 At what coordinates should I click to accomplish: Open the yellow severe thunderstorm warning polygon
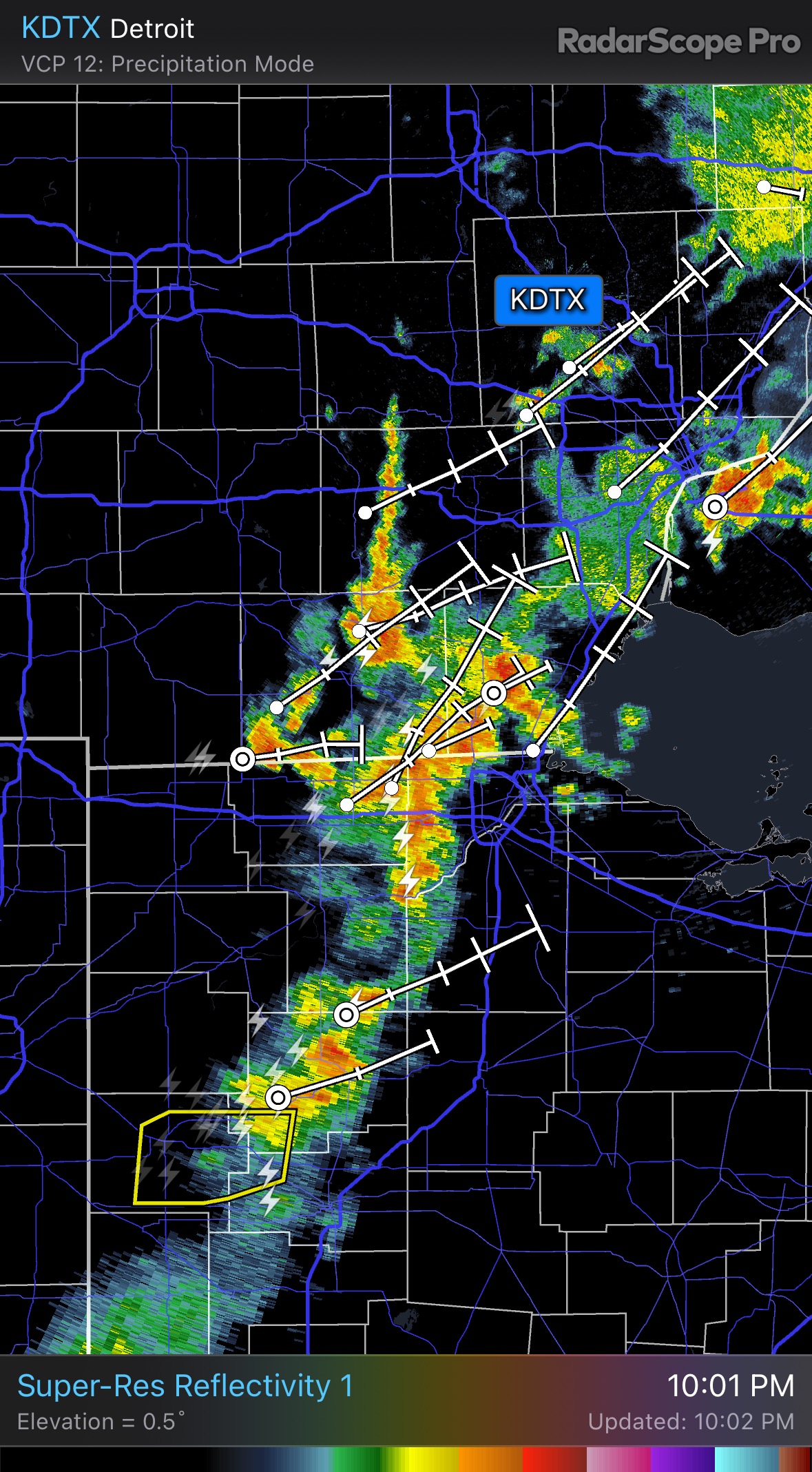pos(214,1157)
